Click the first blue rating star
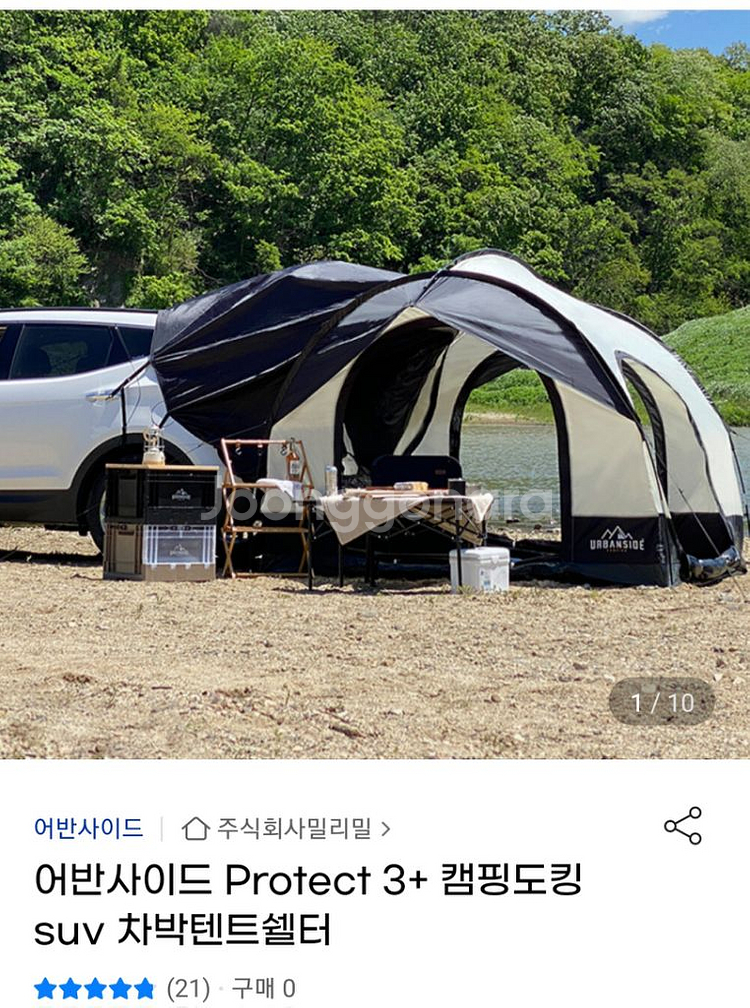 (x=45, y=985)
